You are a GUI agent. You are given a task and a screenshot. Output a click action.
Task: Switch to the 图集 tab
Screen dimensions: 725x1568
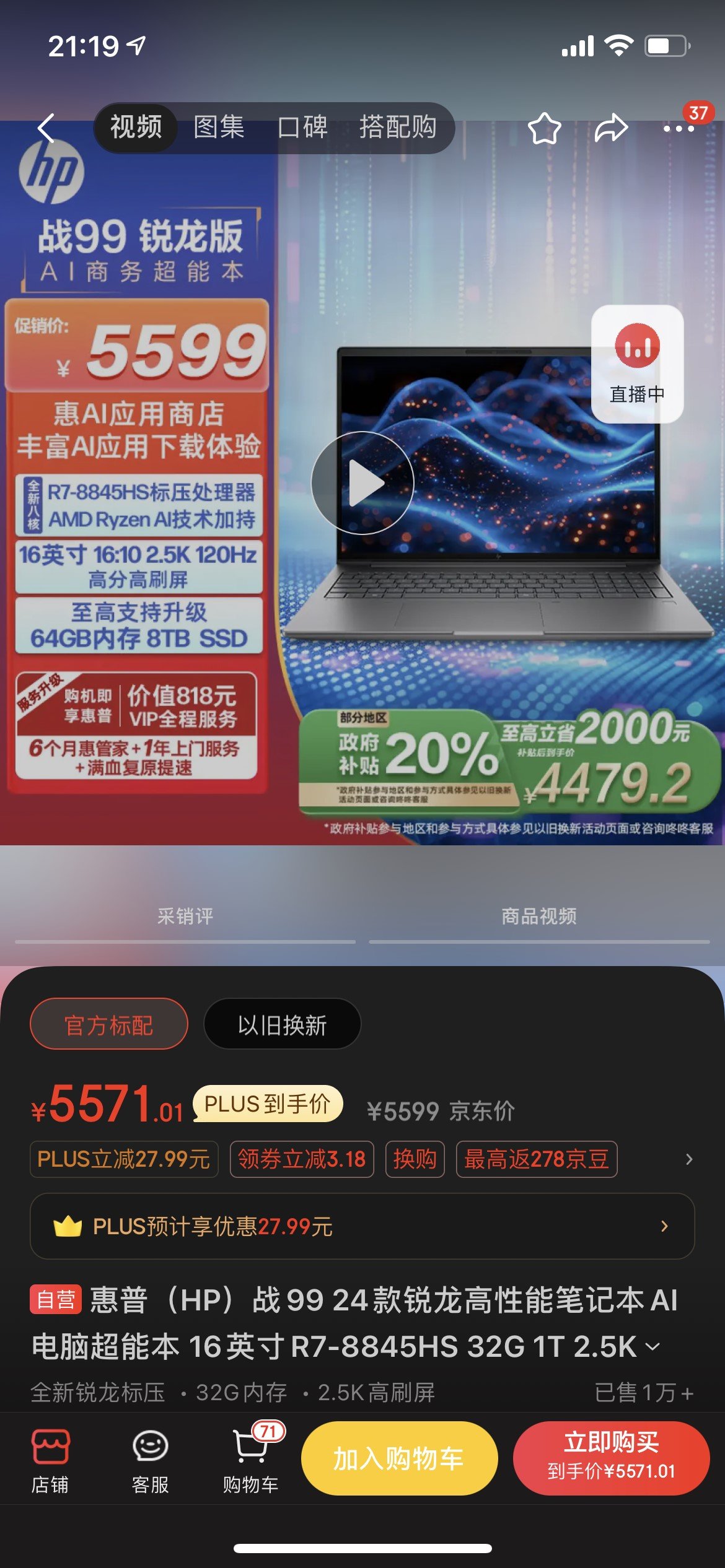coord(219,128)
